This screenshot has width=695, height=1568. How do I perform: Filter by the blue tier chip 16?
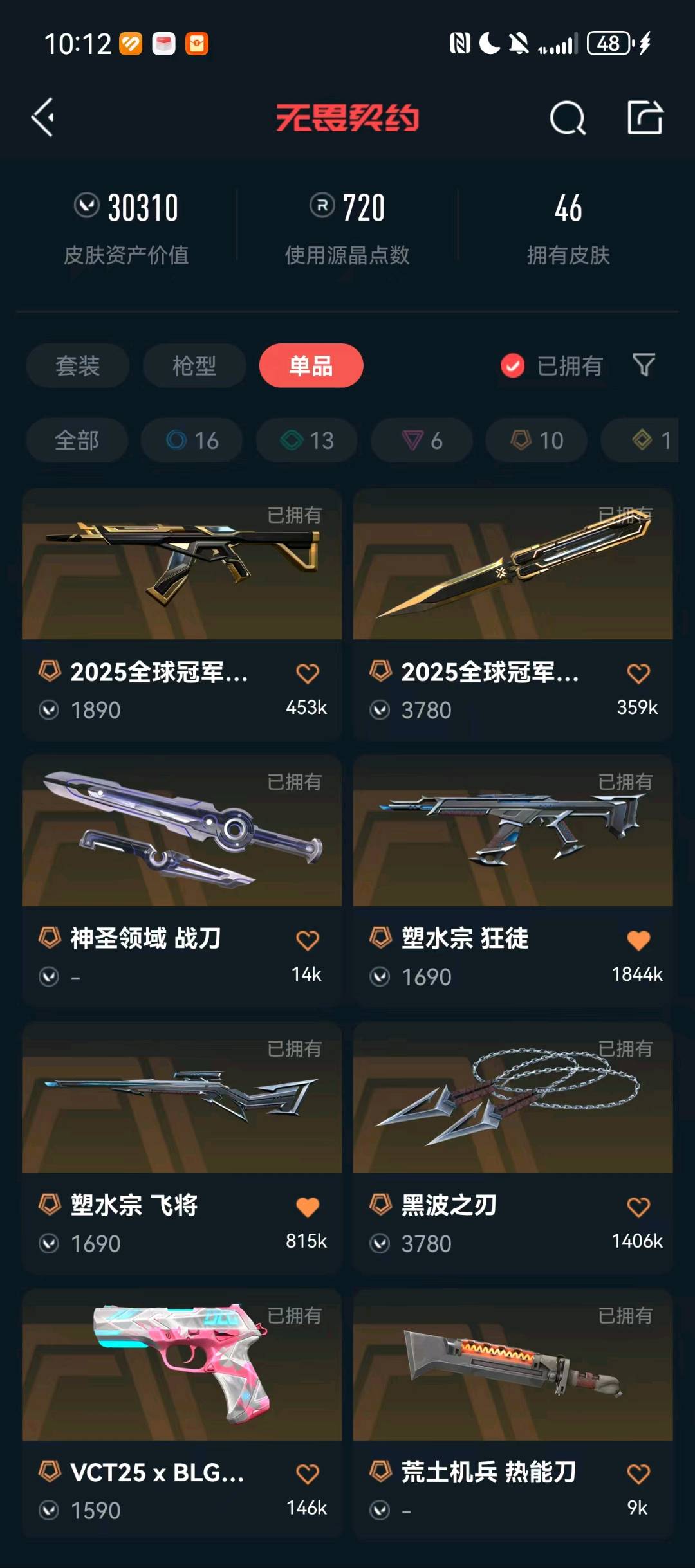click(192, 441)
